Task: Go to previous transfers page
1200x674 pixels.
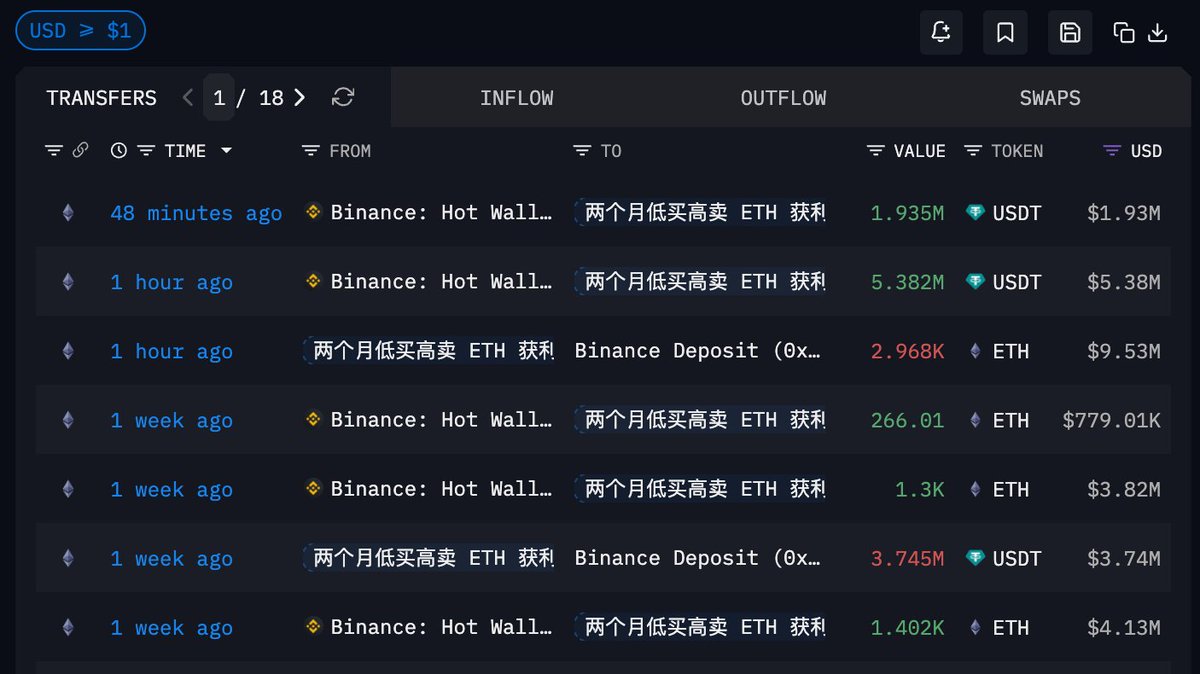Action: click(188, 97)
